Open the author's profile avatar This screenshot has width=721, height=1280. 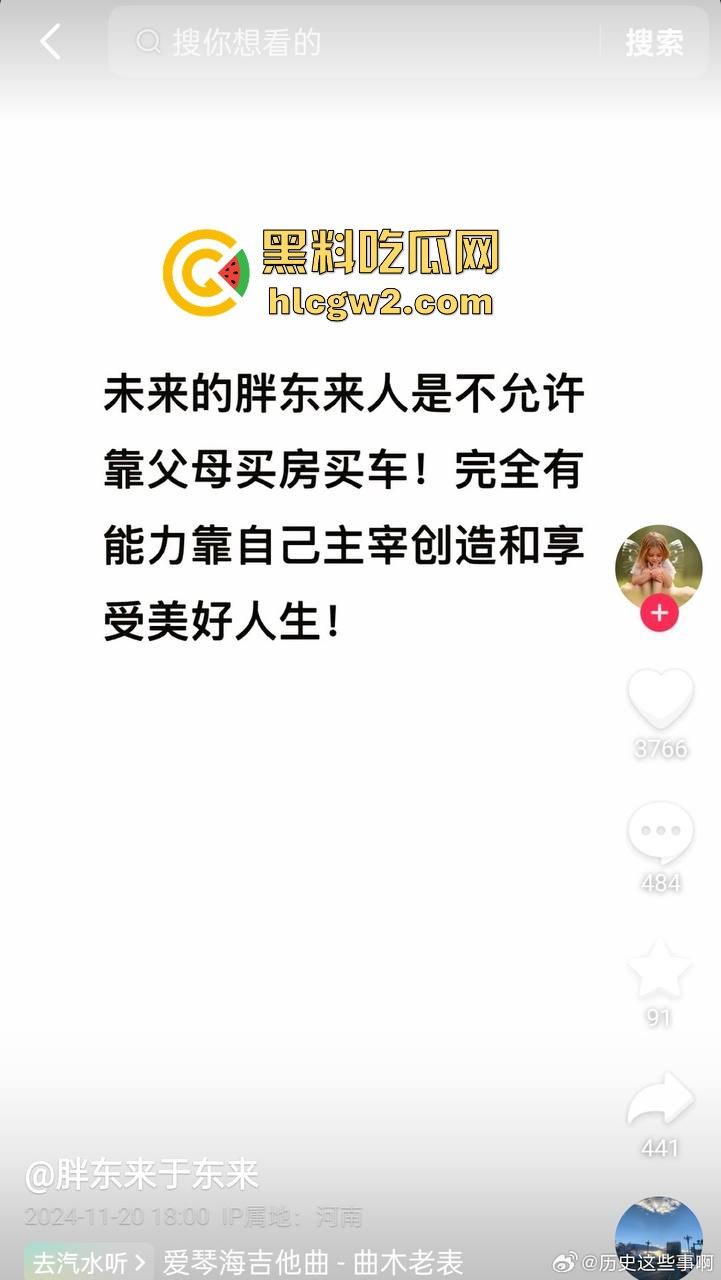coord(658,567)
